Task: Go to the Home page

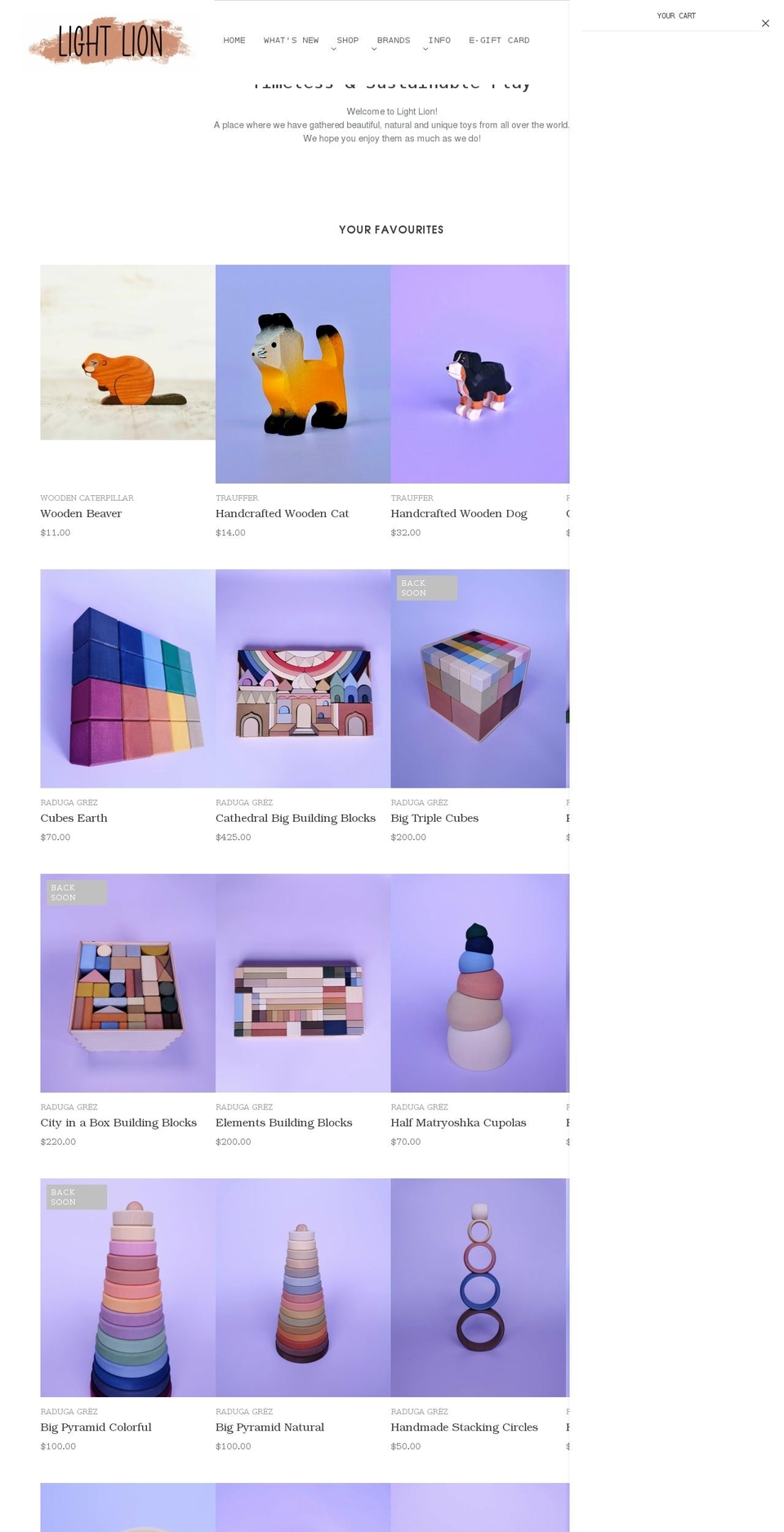Action: click(x=234, y=40)
